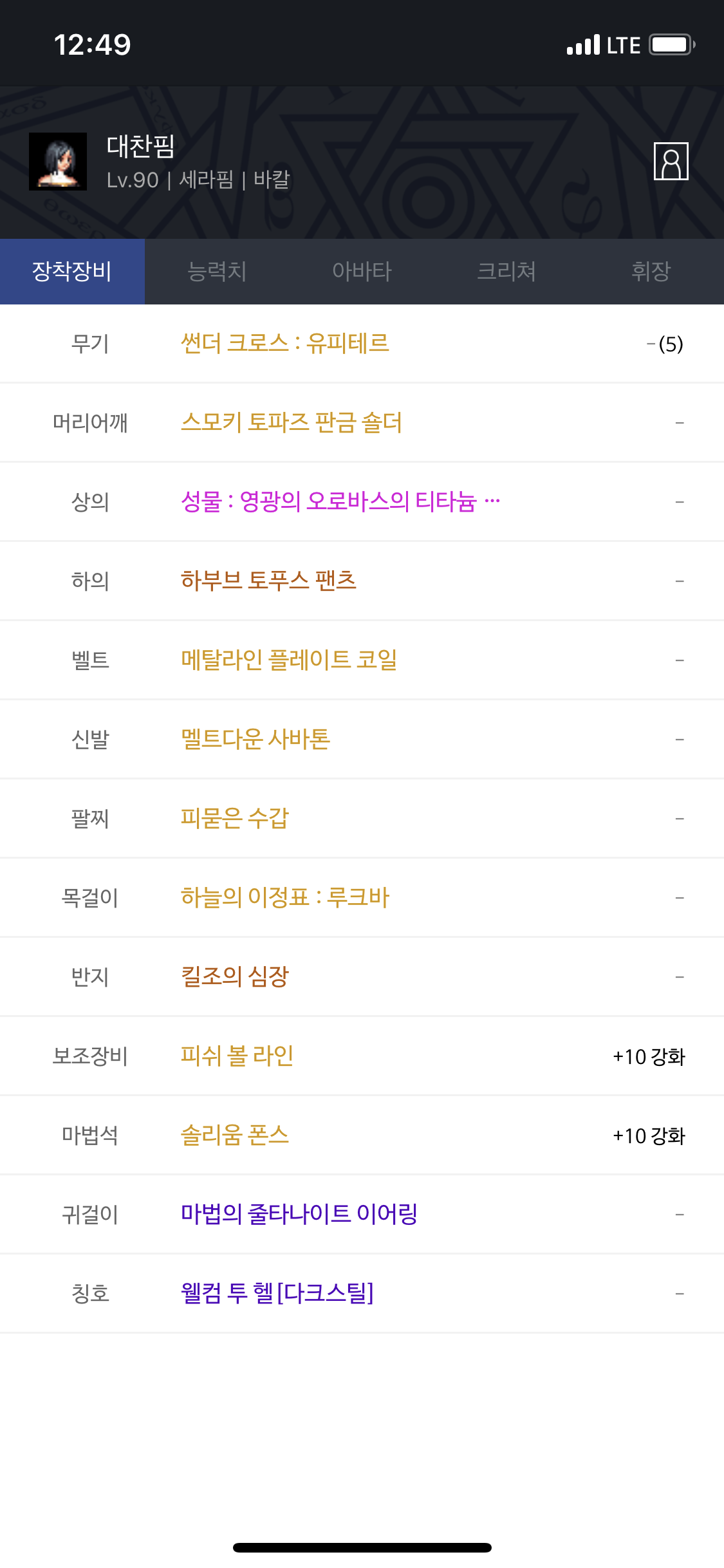Switch to the 아바타 tab
The height and width of the screenshot is (1568, 724).
pos(362,271)
